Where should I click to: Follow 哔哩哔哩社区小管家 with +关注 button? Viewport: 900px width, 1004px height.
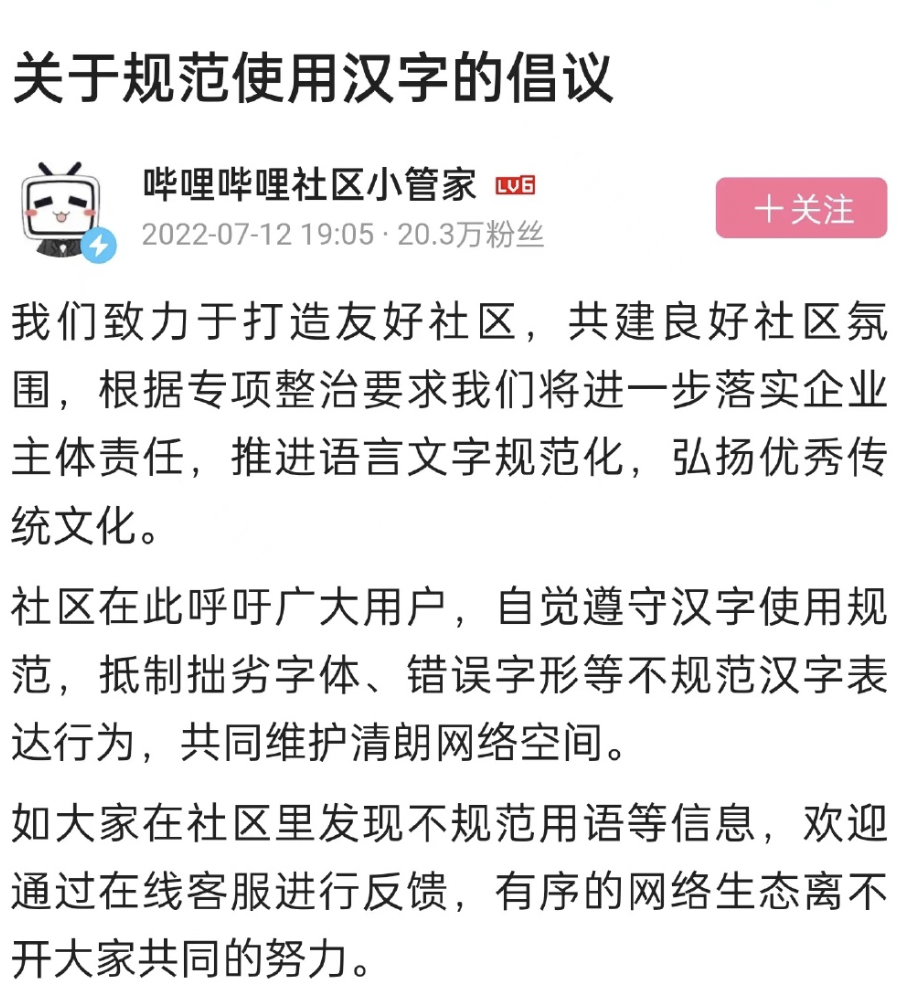(x=801, y=208)
